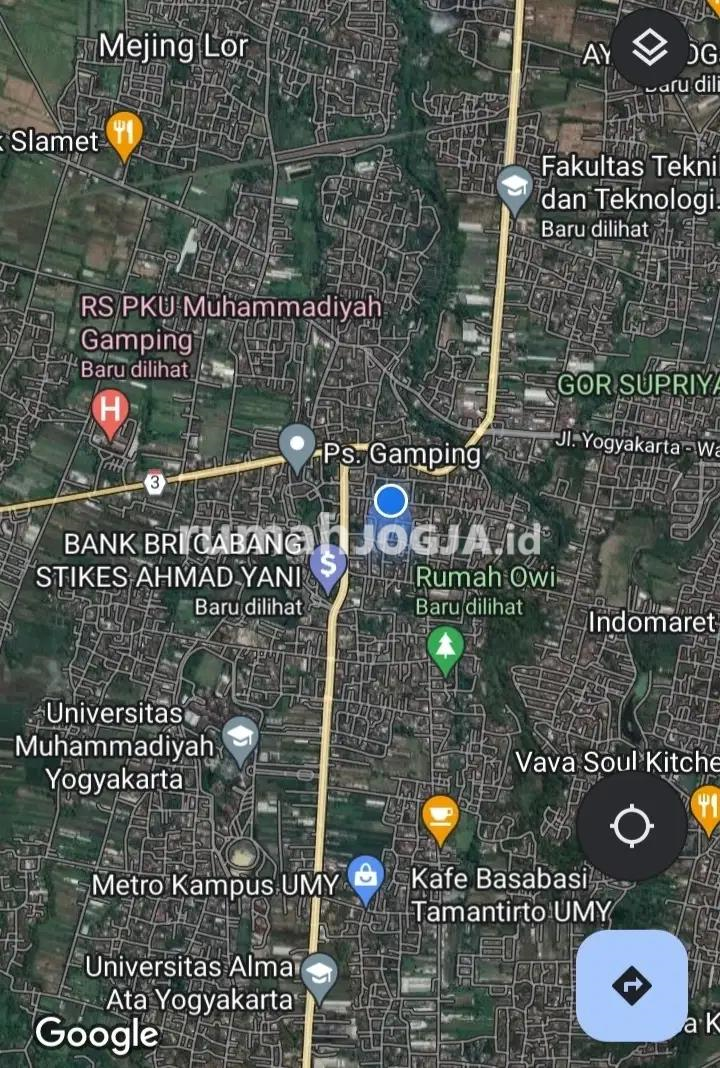Open the map layers selector
720x1068 pixels.
click(650, 46)
